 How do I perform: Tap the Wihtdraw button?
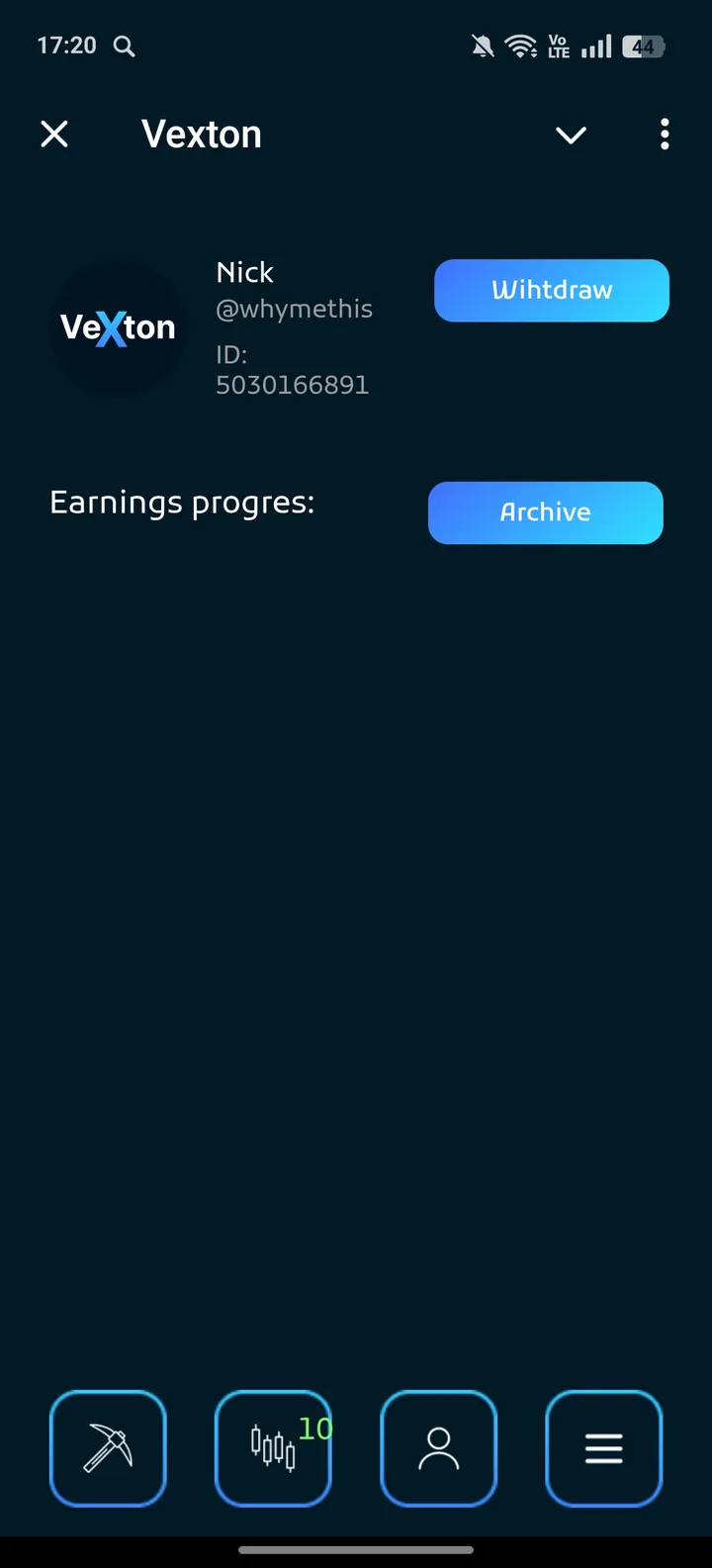[x=551, y=290]
